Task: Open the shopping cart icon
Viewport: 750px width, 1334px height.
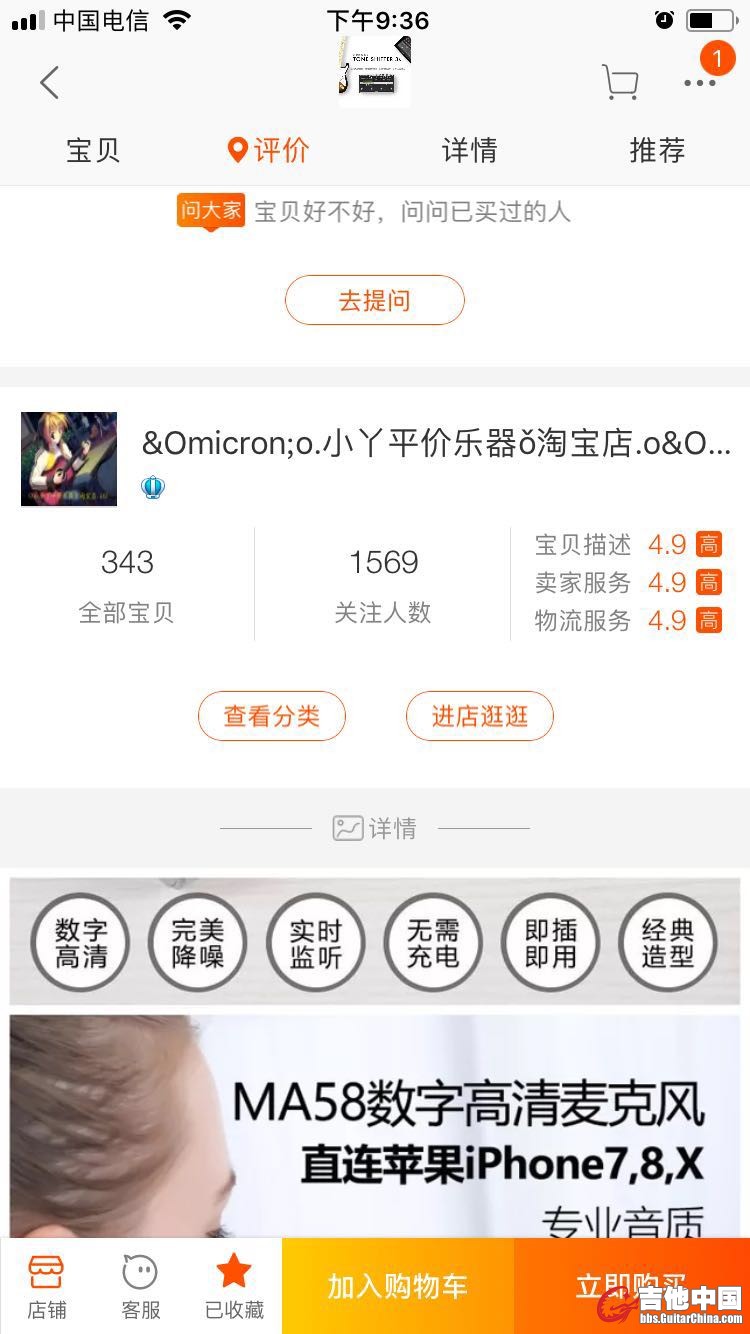Action: (620, 83)
